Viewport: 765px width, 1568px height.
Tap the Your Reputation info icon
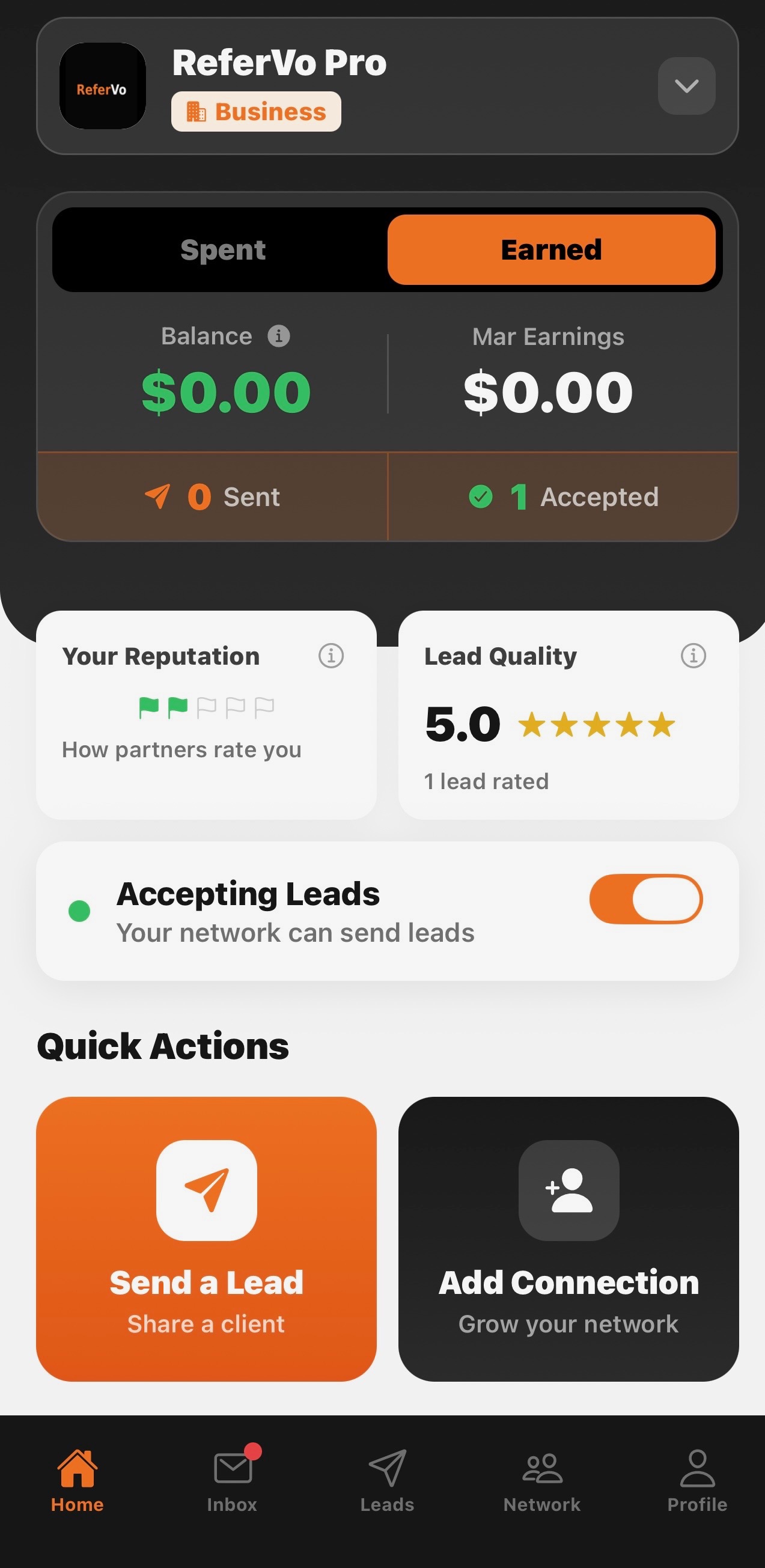pyautogui.click(x=332, y=656)
